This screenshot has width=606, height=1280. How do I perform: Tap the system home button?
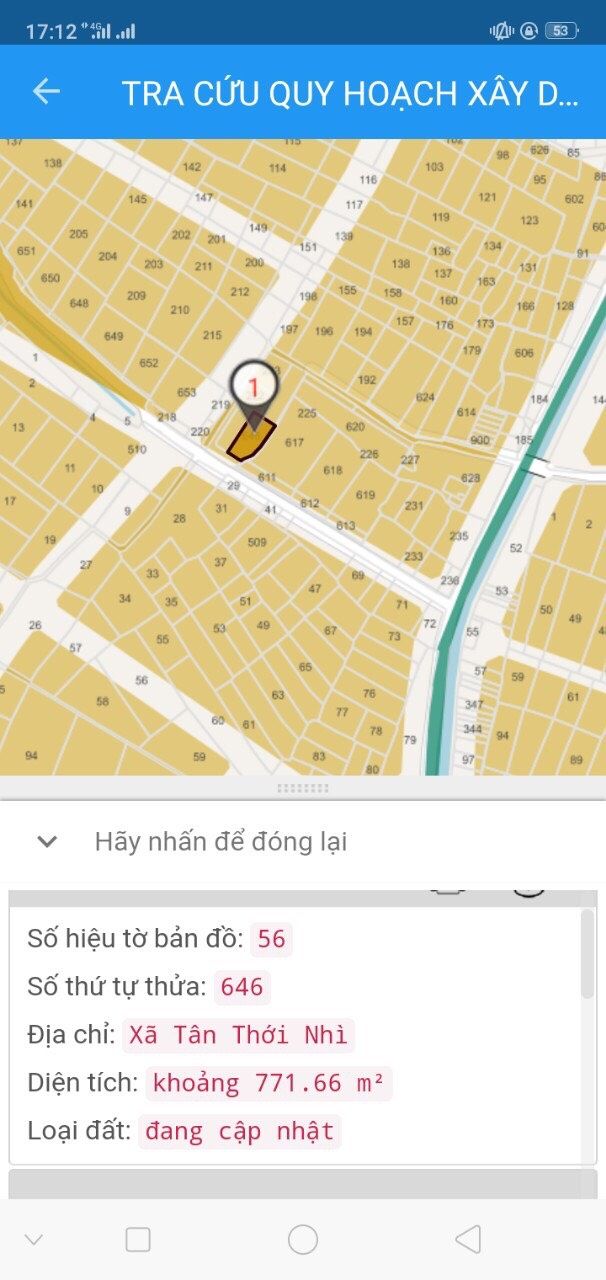click(x=303, y=1240)
